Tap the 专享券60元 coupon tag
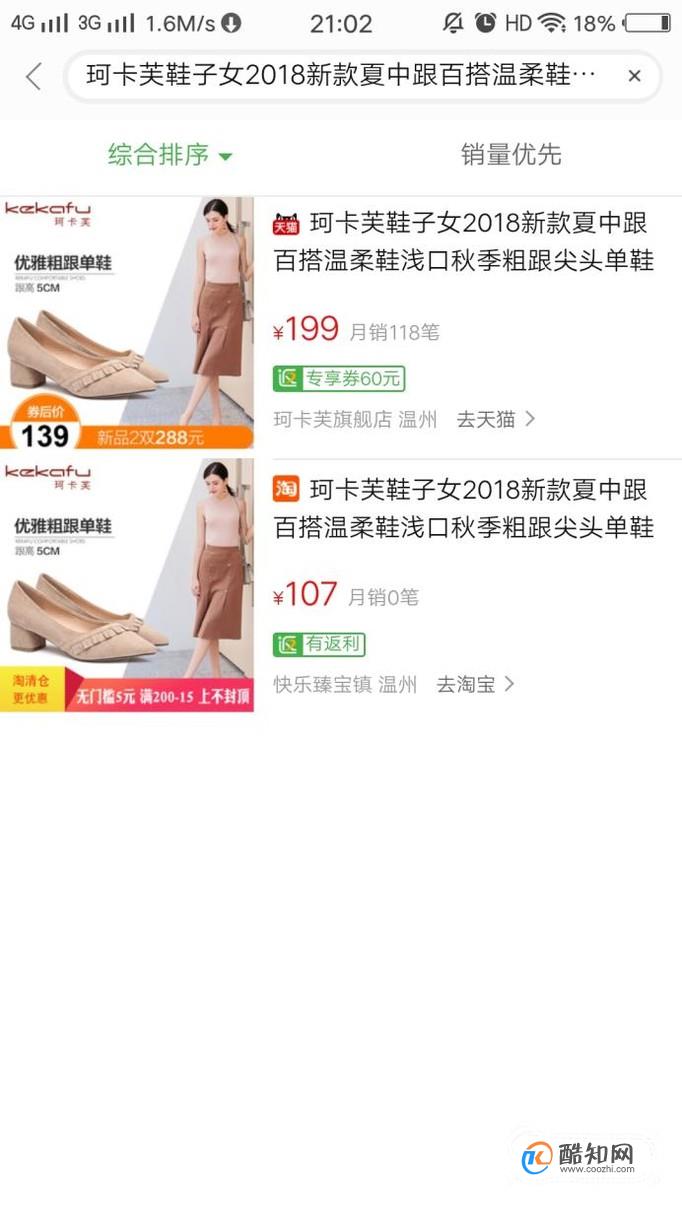This screenshot has height=1212, width=682. pos(339,379)
